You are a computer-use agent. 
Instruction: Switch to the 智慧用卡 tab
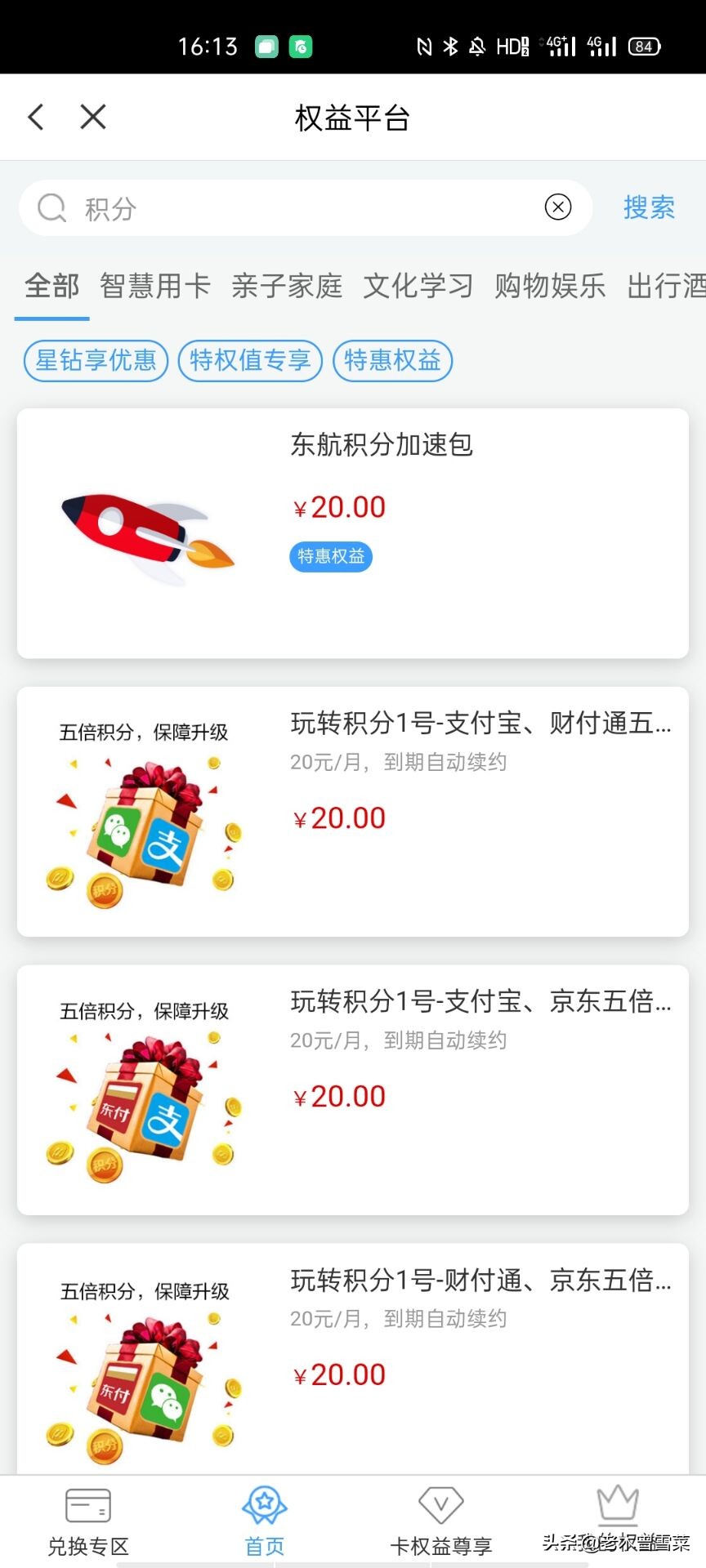pos(155,286)
